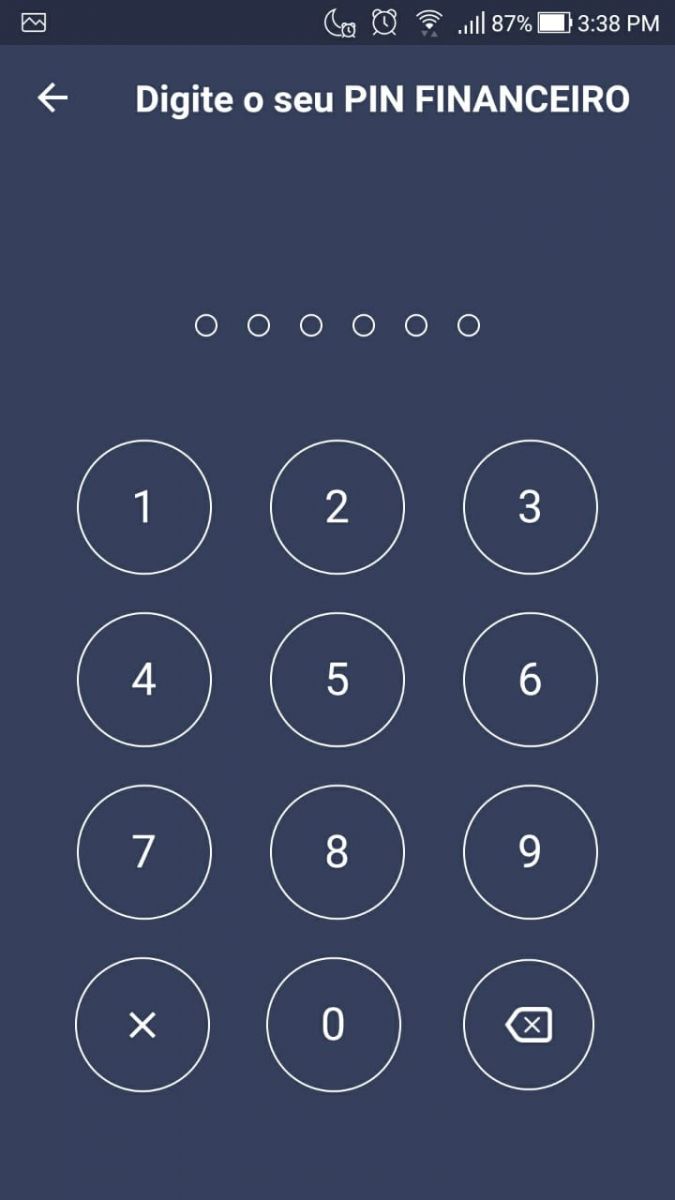This screenshot has width=675, height=1200.
Task: Delete last digit with the backspace key
Action: click(x=528, y=1024)
